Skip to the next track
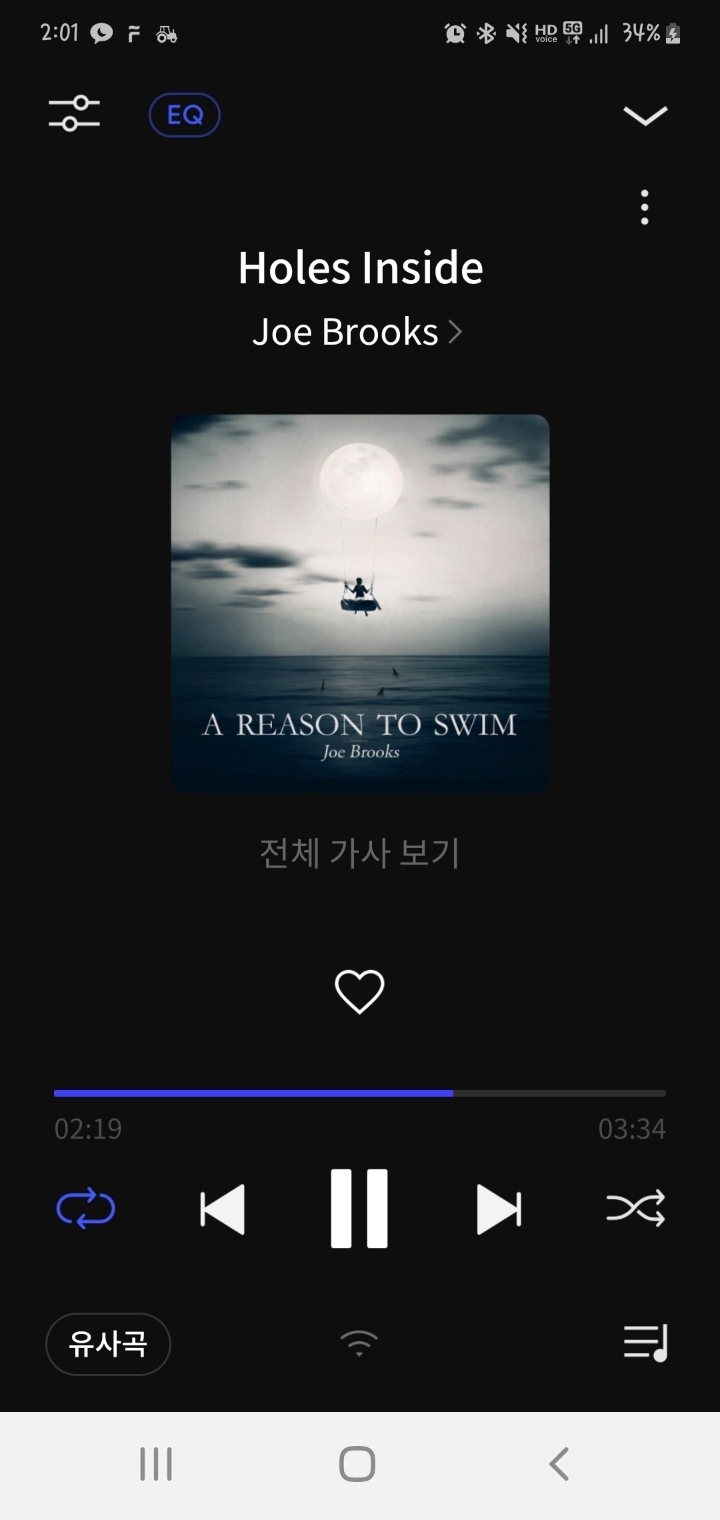Screen dimensions: 720x1520 498,1209
